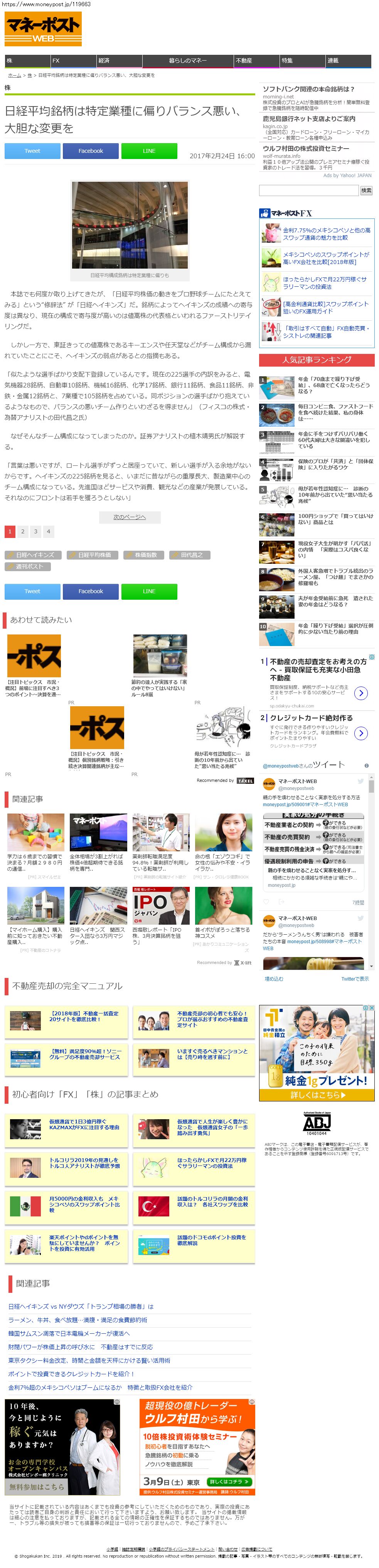
Task: Open ranking article about 100円ショップ
Action: 335,519
